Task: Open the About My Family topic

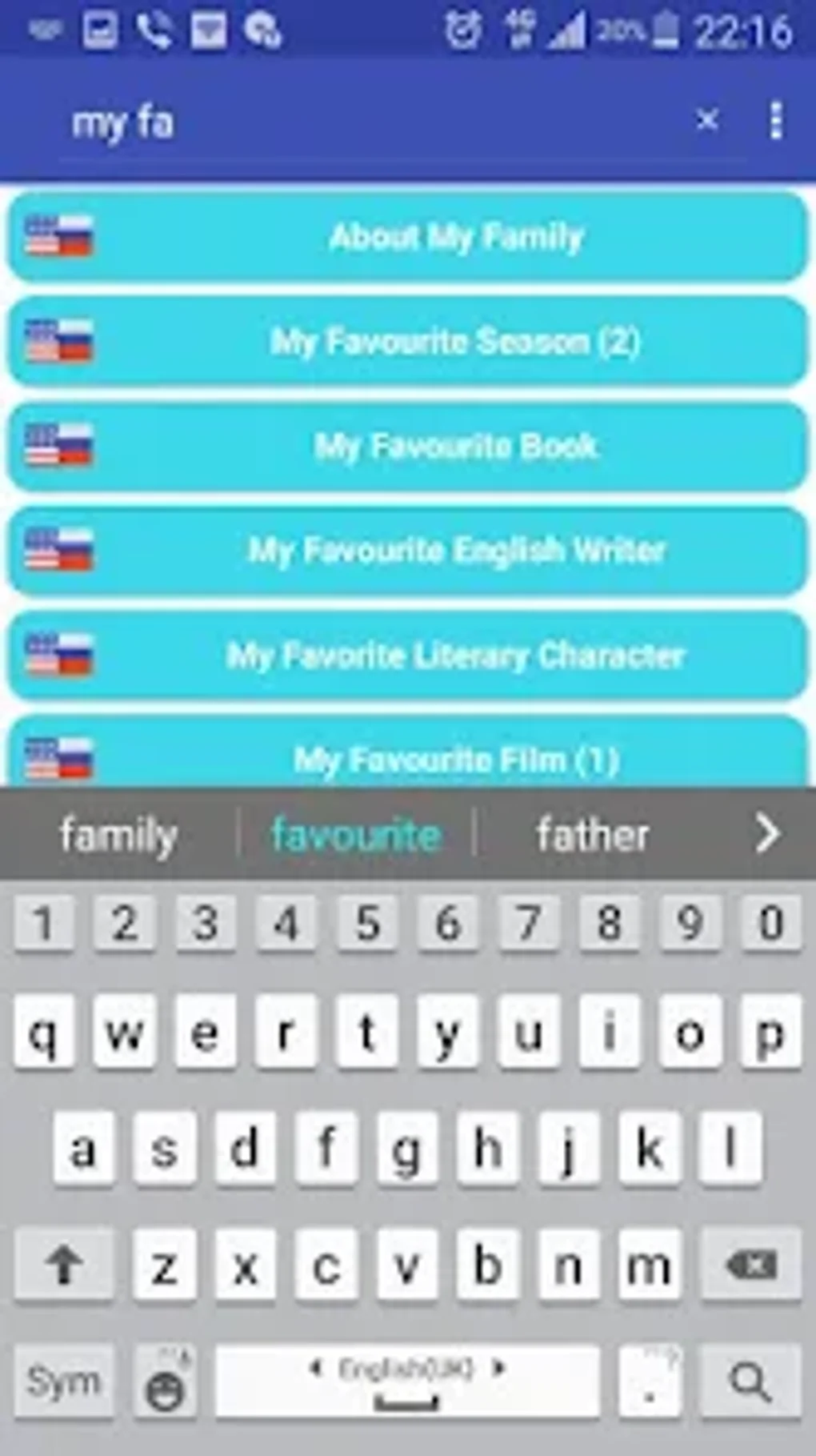Action: (408, 237)
